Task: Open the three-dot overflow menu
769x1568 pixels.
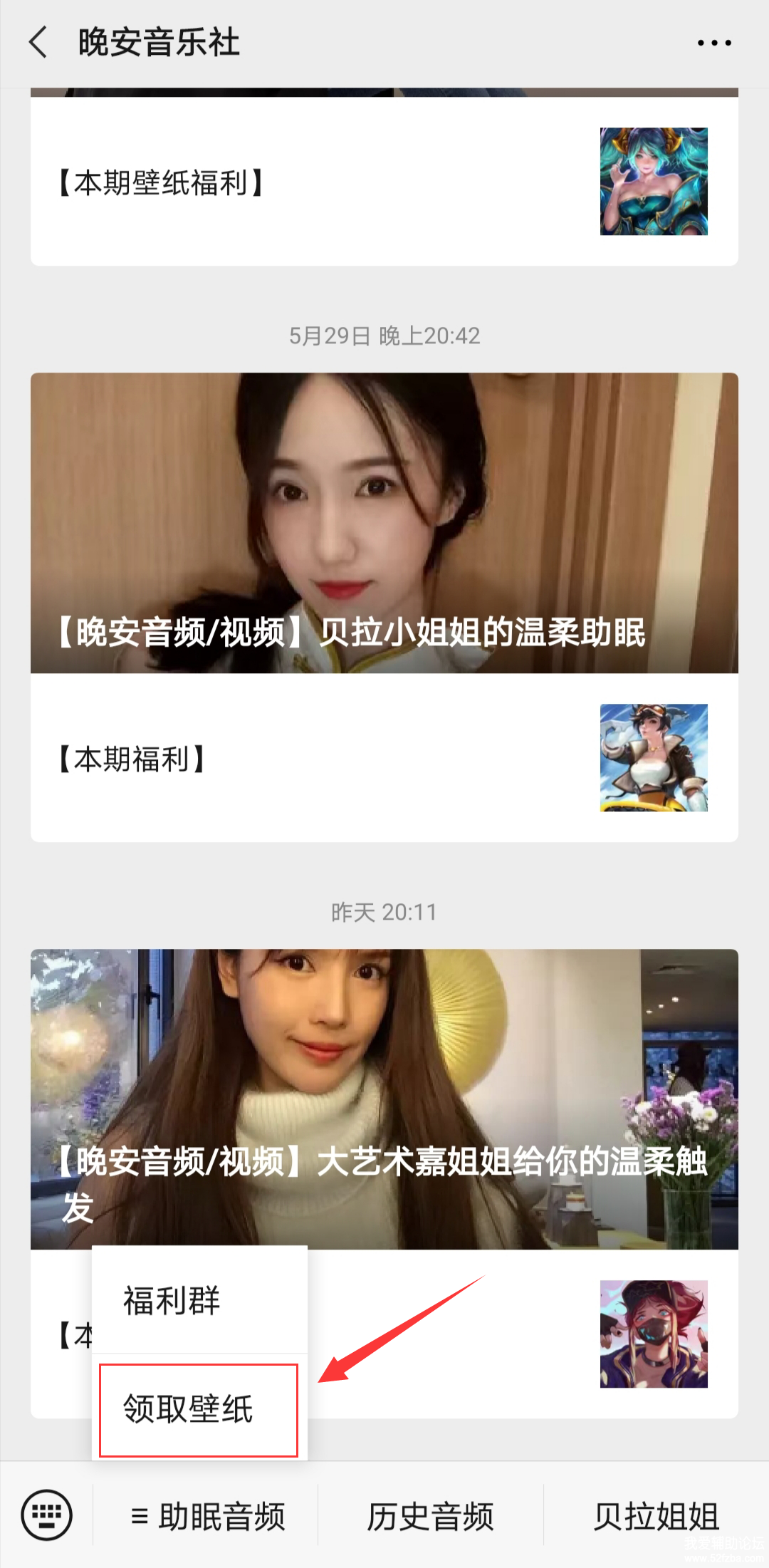Action: [713, 43]
